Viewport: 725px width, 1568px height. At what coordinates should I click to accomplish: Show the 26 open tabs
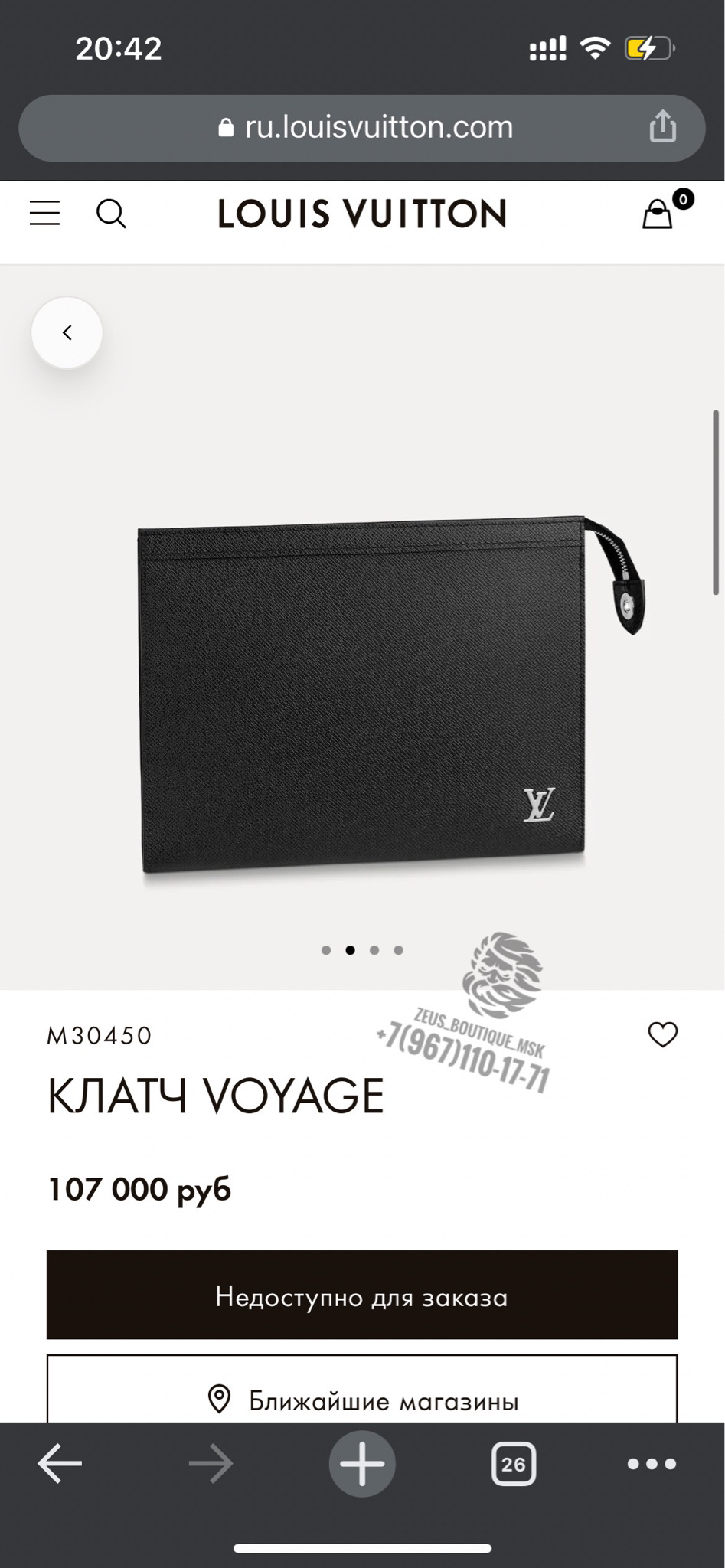pyautogui.click(x=513, y=1464)
